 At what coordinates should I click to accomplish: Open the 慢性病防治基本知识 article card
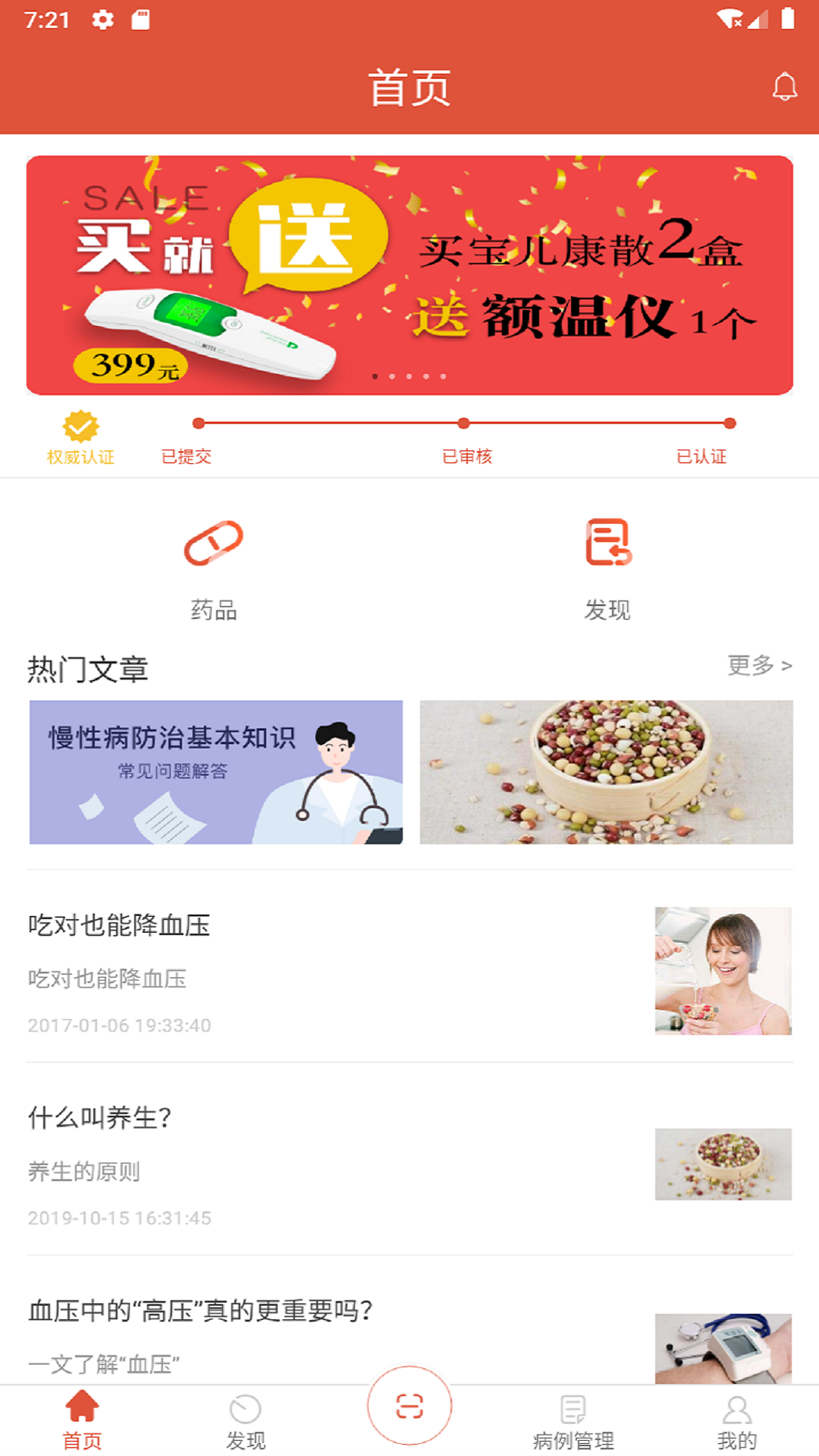coord(216,772)
